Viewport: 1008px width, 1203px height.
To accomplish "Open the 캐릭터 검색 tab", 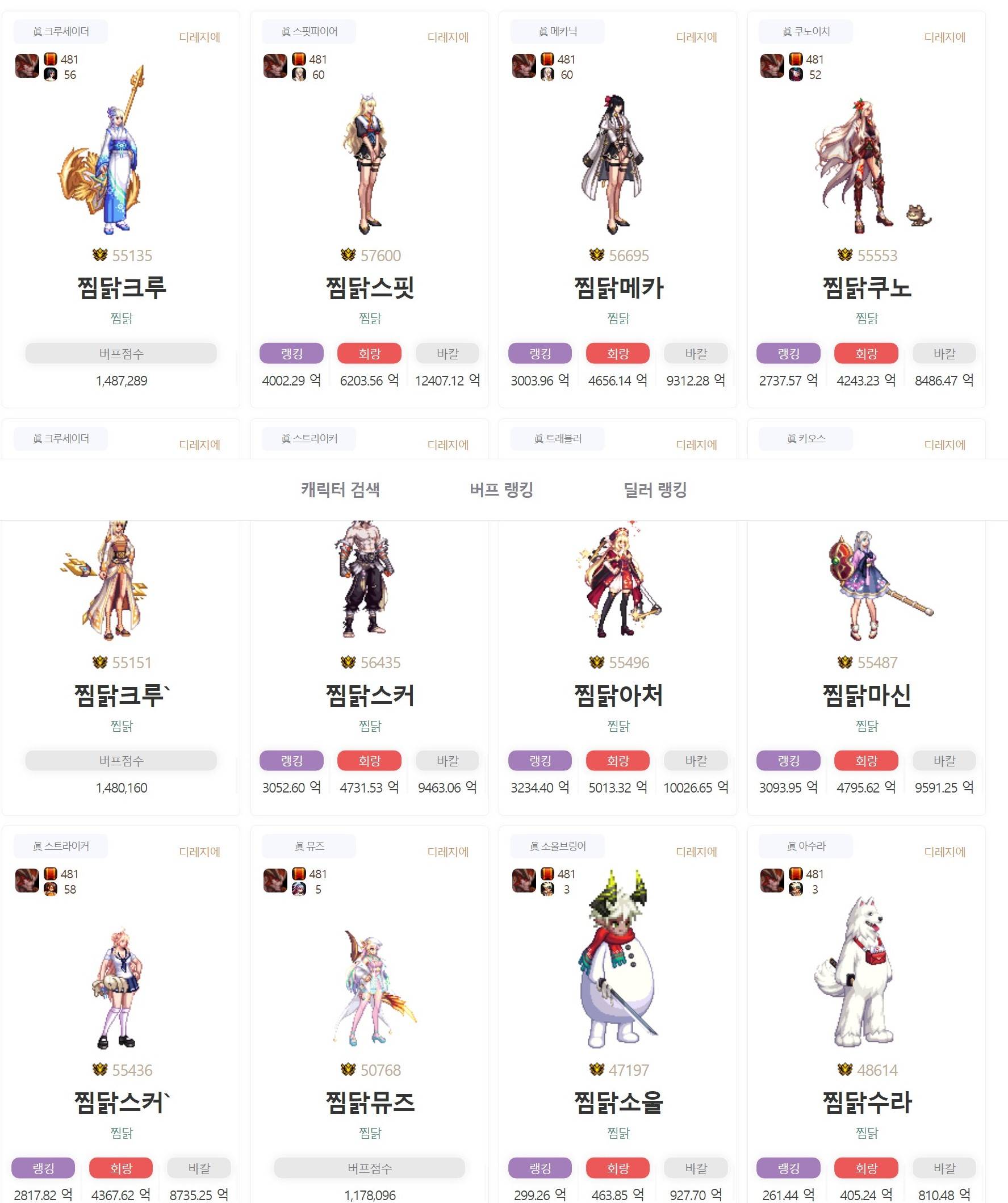I will 340,490.
